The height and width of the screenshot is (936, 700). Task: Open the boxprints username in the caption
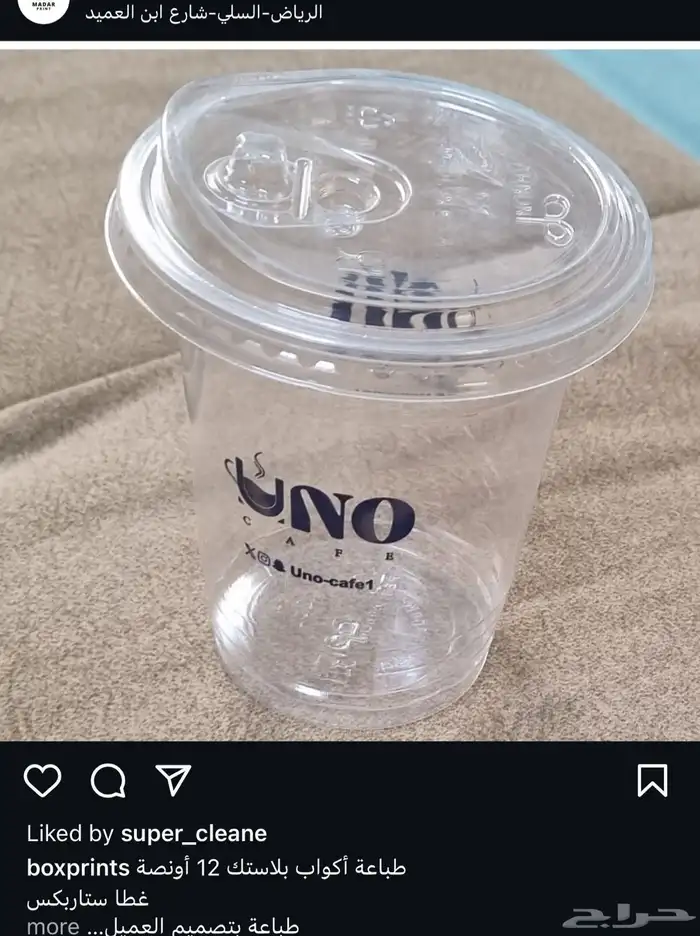point(78,866)
